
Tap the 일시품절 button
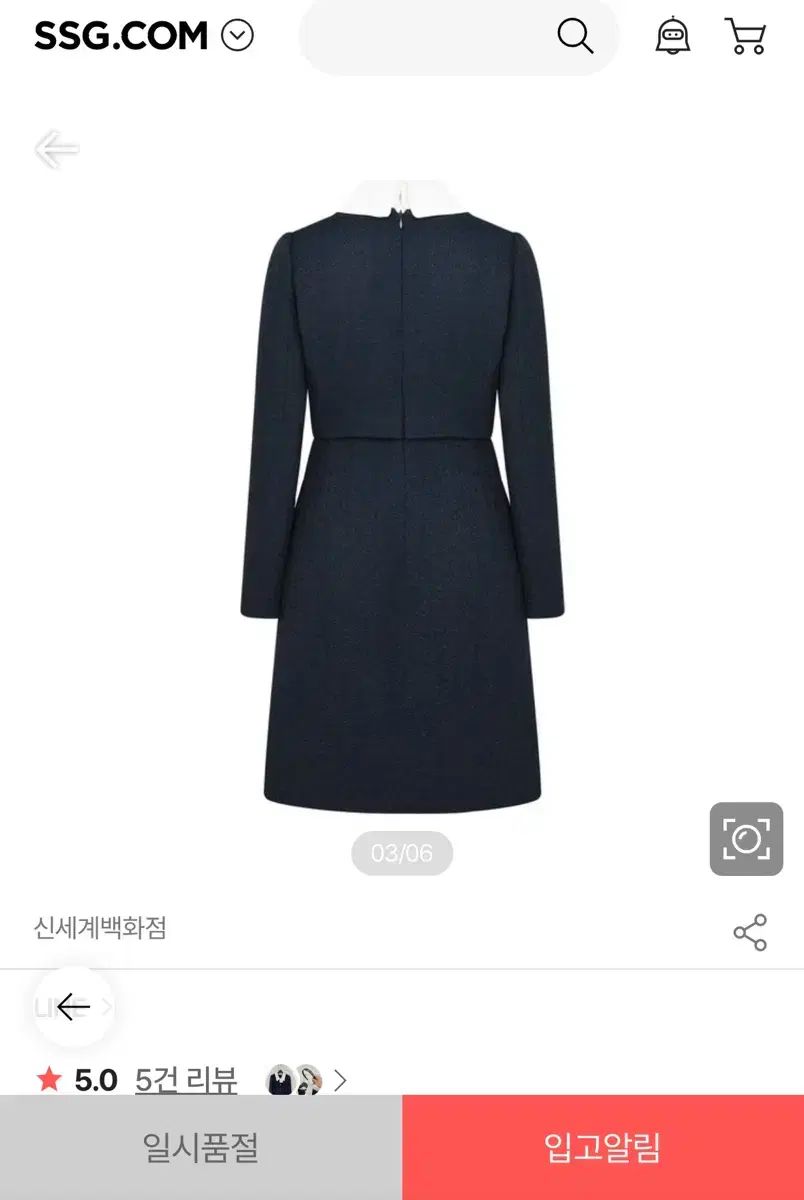pos(201,1147)
